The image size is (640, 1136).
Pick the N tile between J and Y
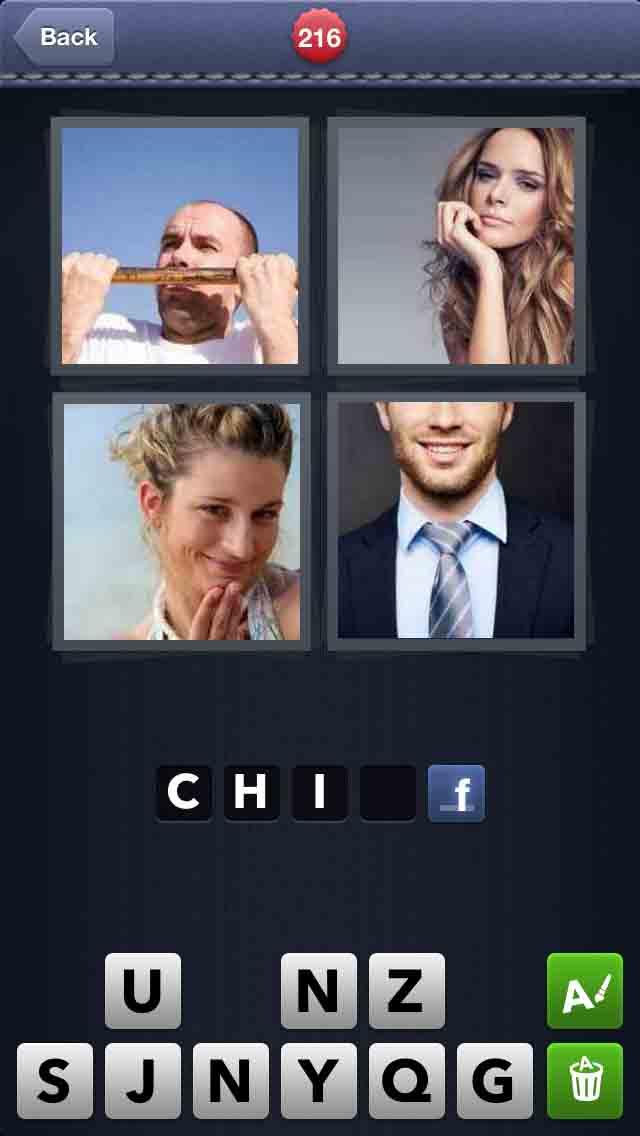point(231,1081)
